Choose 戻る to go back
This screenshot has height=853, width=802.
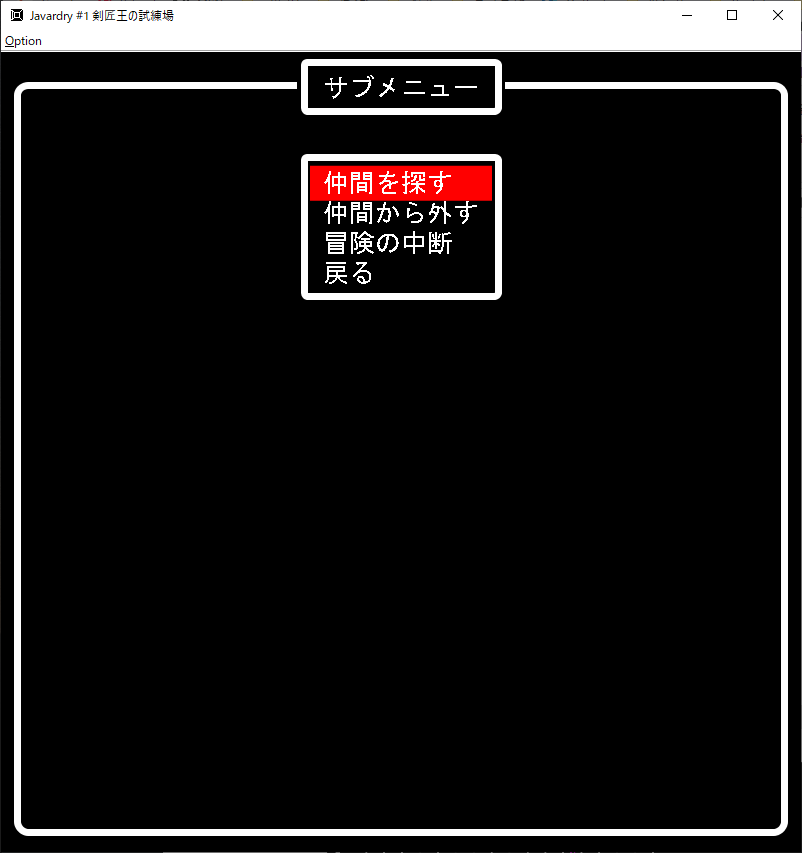click(x=350, y=272)
